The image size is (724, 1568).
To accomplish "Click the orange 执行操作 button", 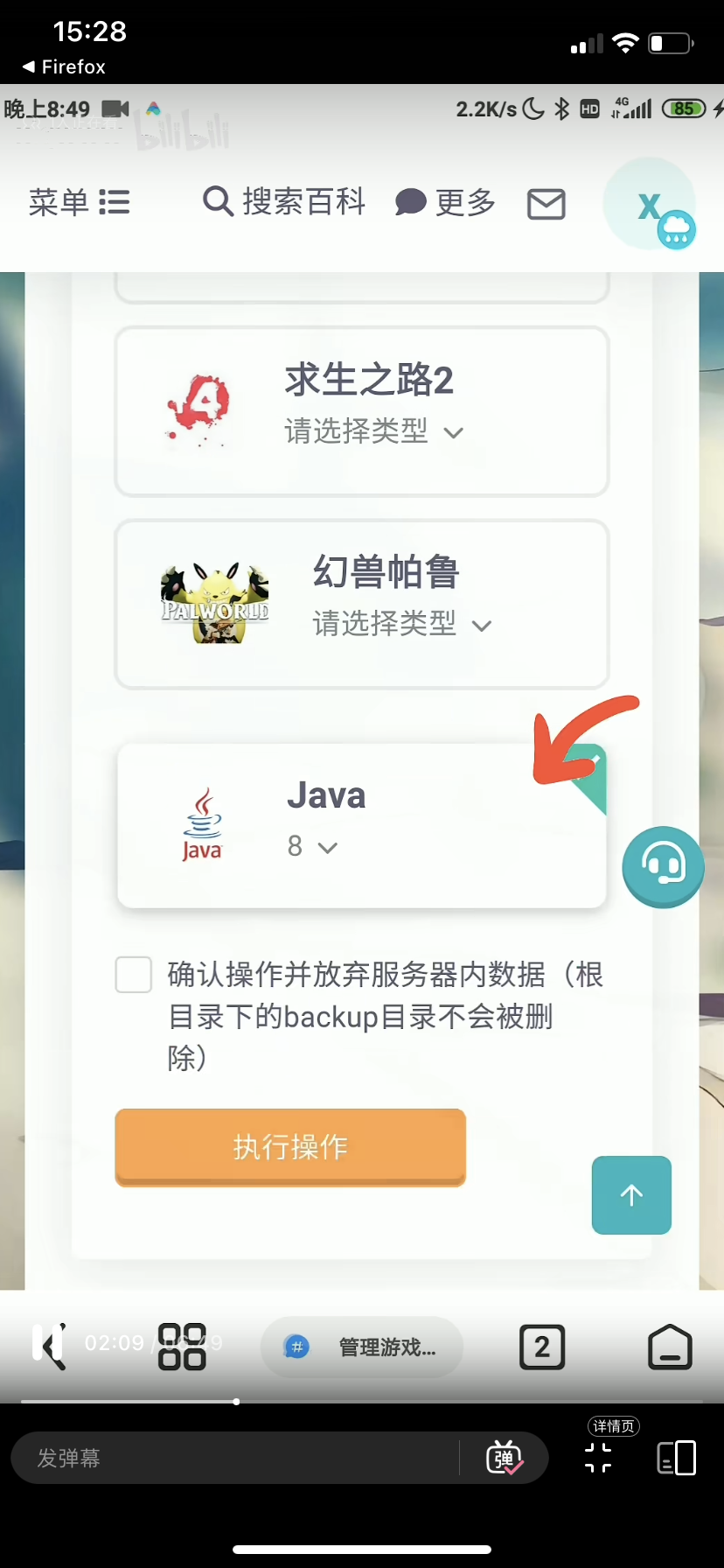I will coord(290,1147).
